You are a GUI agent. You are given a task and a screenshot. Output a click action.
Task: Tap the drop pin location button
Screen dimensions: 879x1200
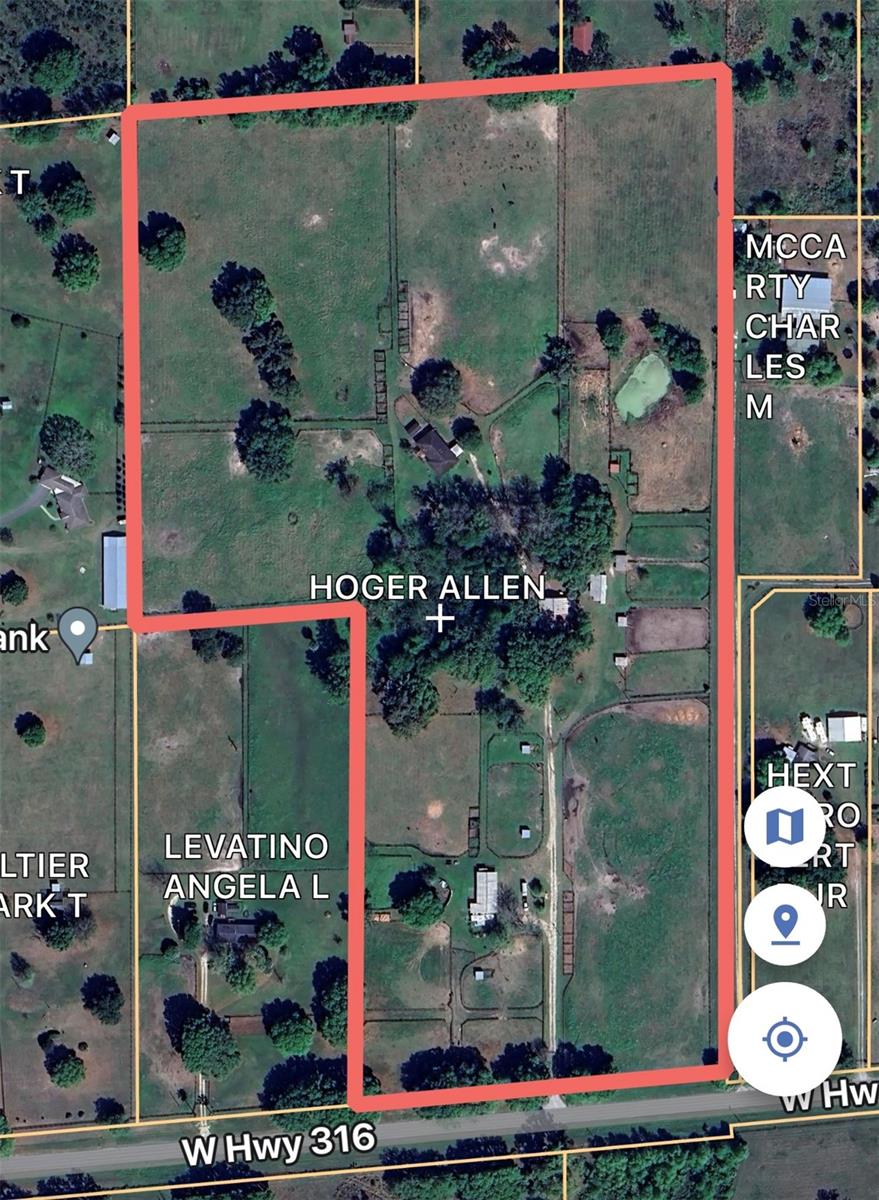pyautogui.click(x=785, y=924)
